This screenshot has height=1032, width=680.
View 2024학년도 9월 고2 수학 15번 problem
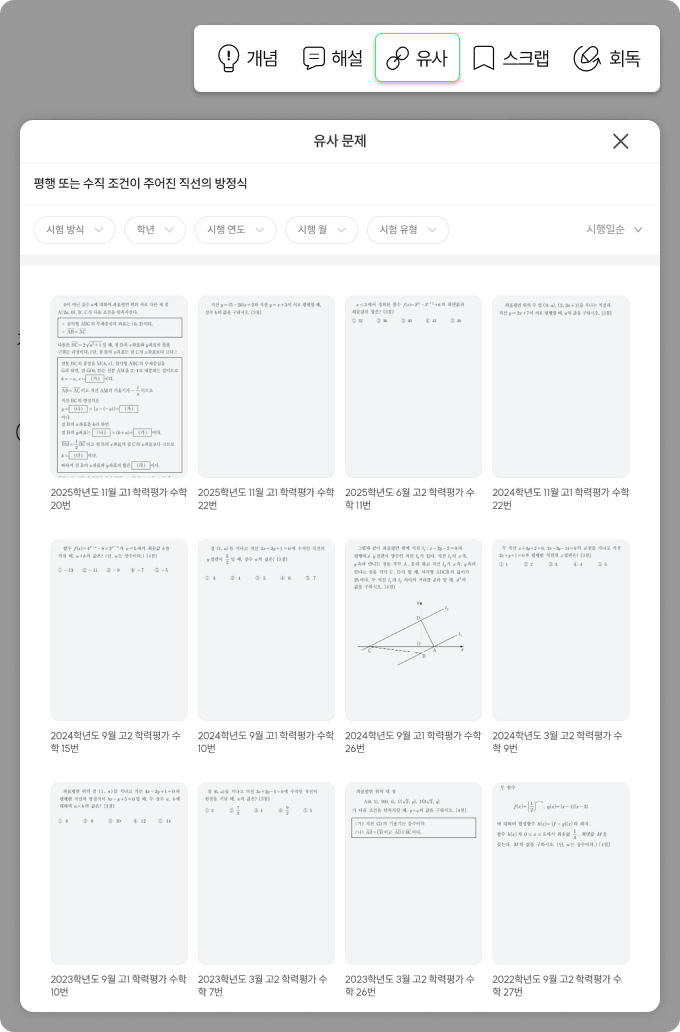click(119, 630)
